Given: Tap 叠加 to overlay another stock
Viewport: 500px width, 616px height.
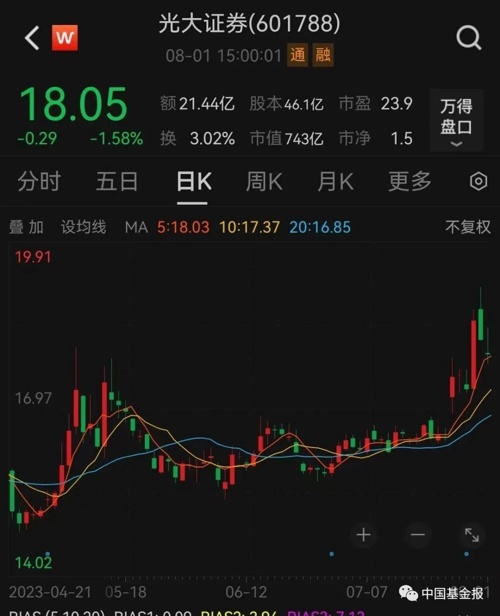Looking at the screenshot, I should pos(26,227).
